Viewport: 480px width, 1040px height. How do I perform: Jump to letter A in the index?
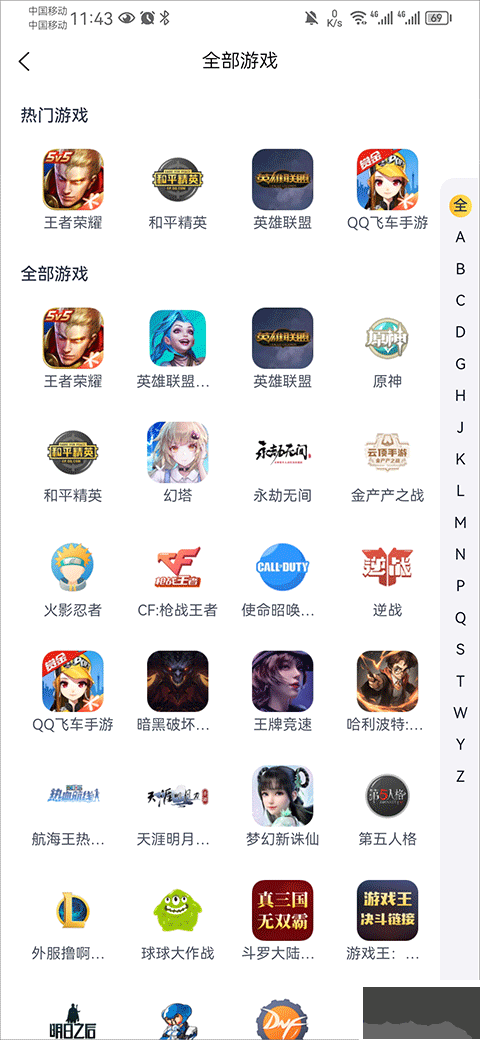click(460, 237)
